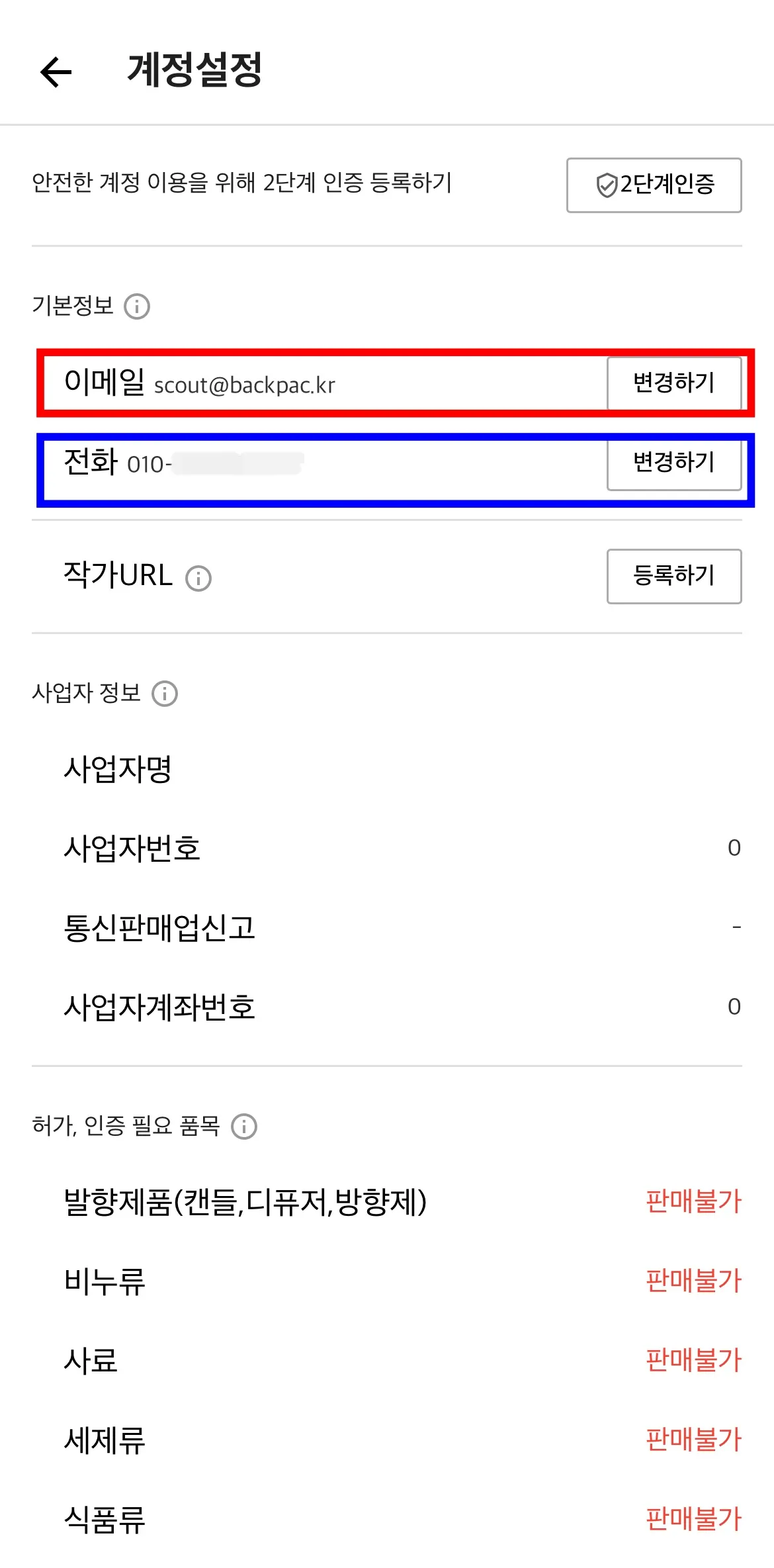774x1568 pixels.
Task: Register 2단계인증 two-step verification
Action: 654,185
